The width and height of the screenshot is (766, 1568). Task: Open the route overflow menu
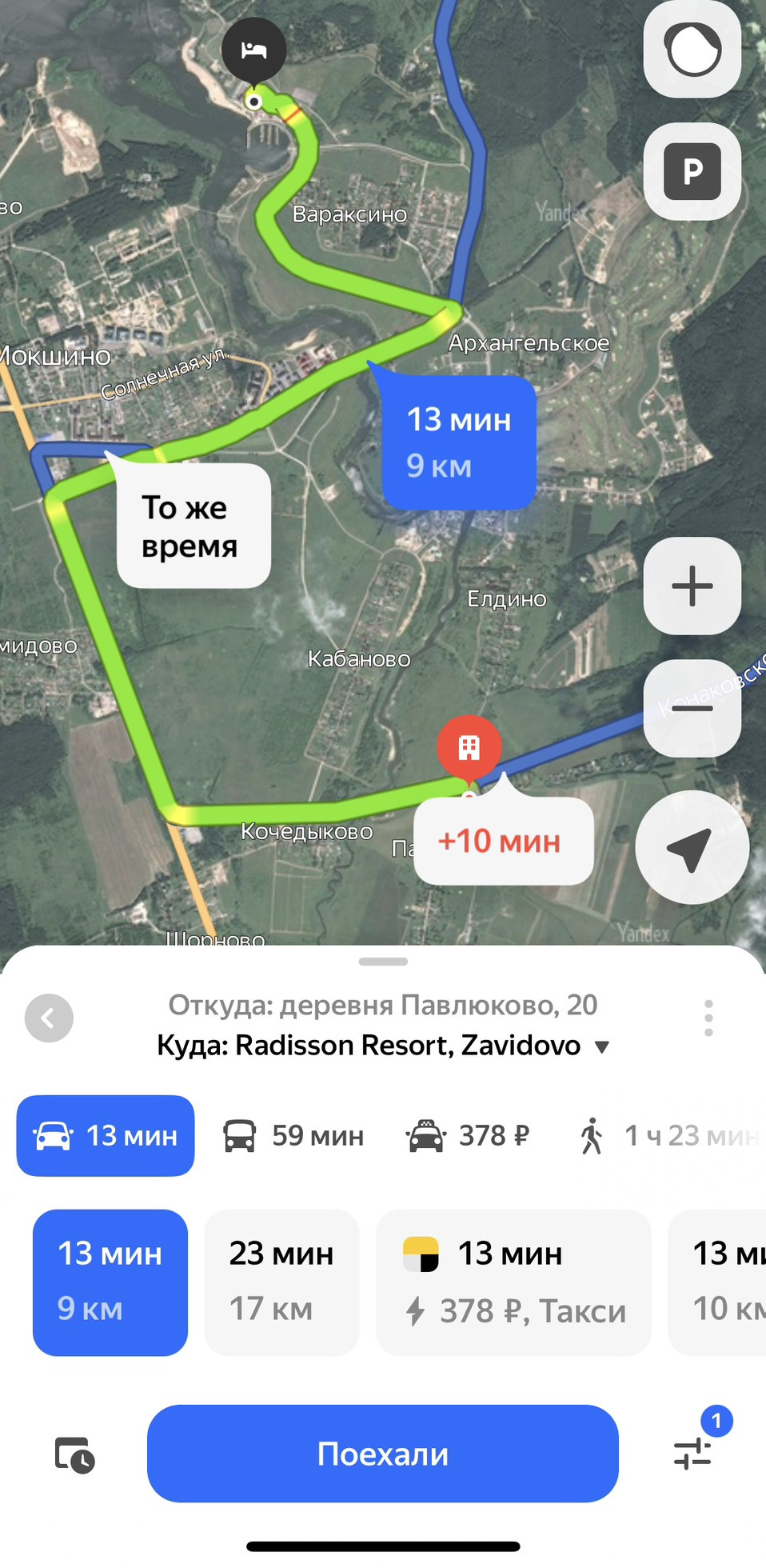708,1018
